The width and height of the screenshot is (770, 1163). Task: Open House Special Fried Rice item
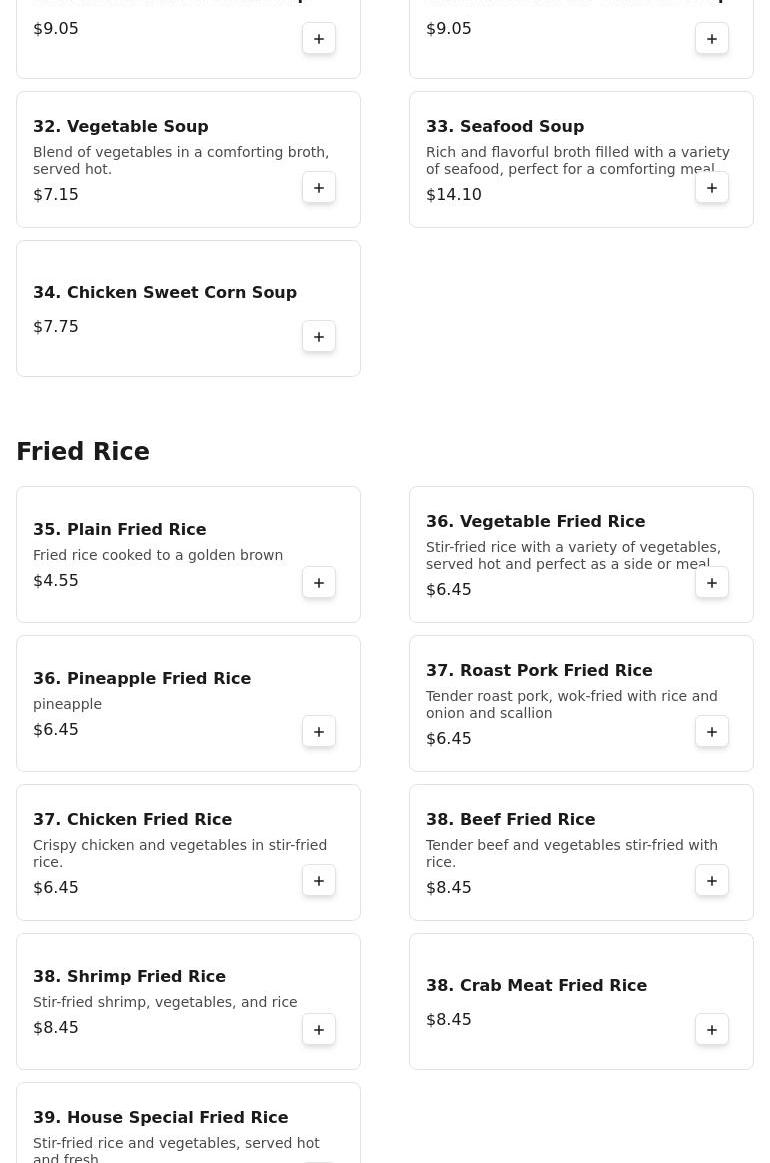[160, 1118]
